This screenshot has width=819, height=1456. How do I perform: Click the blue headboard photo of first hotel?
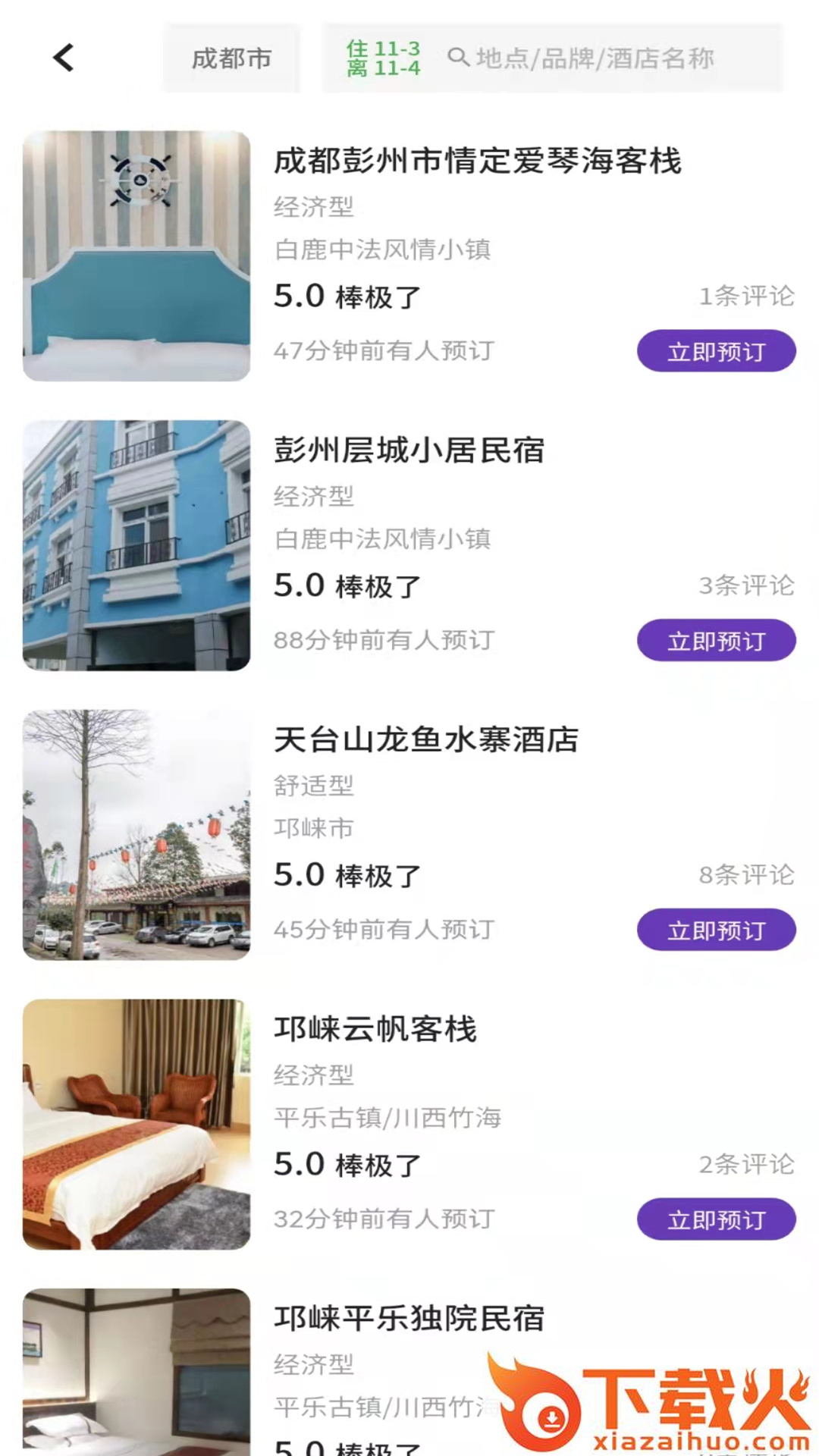[x=136, y=254]
